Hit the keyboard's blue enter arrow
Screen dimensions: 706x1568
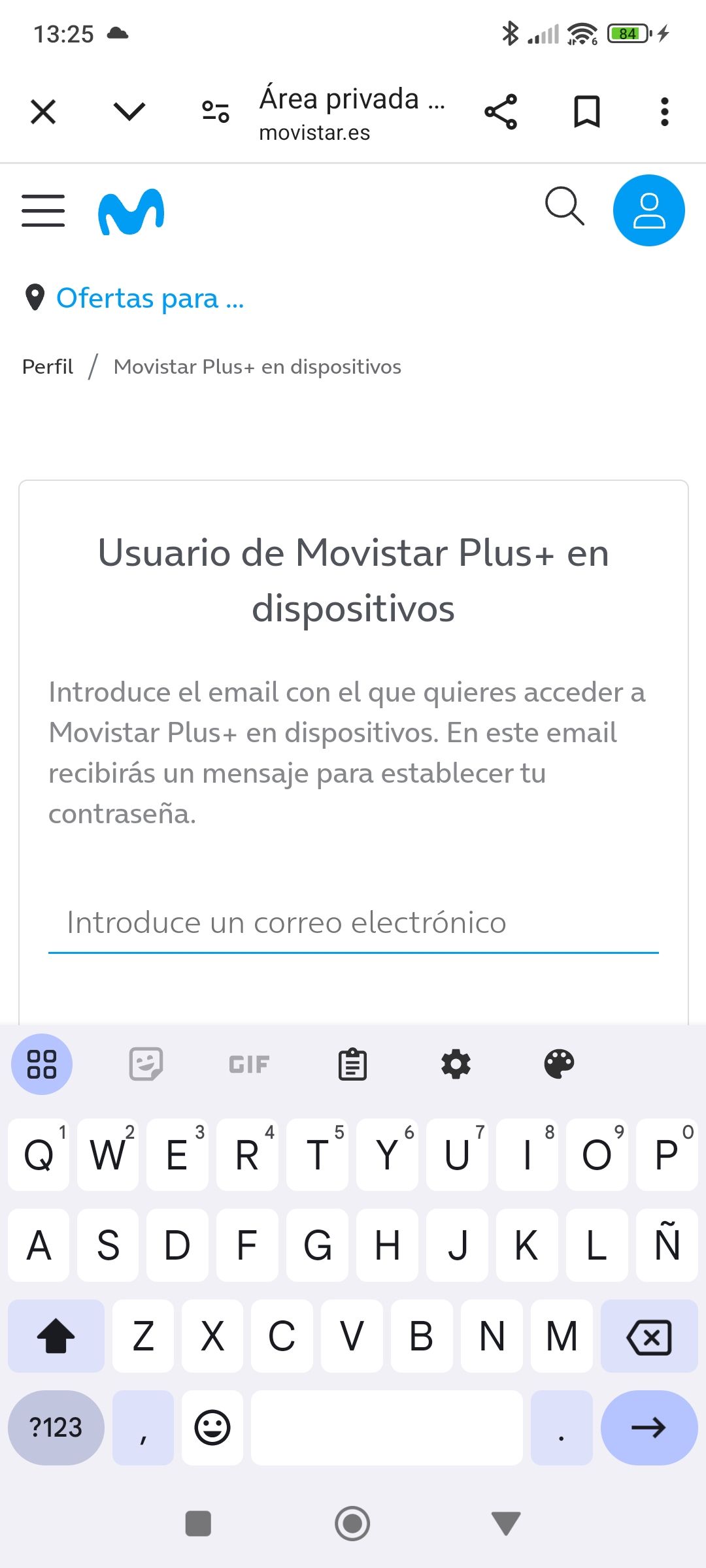648,1428
